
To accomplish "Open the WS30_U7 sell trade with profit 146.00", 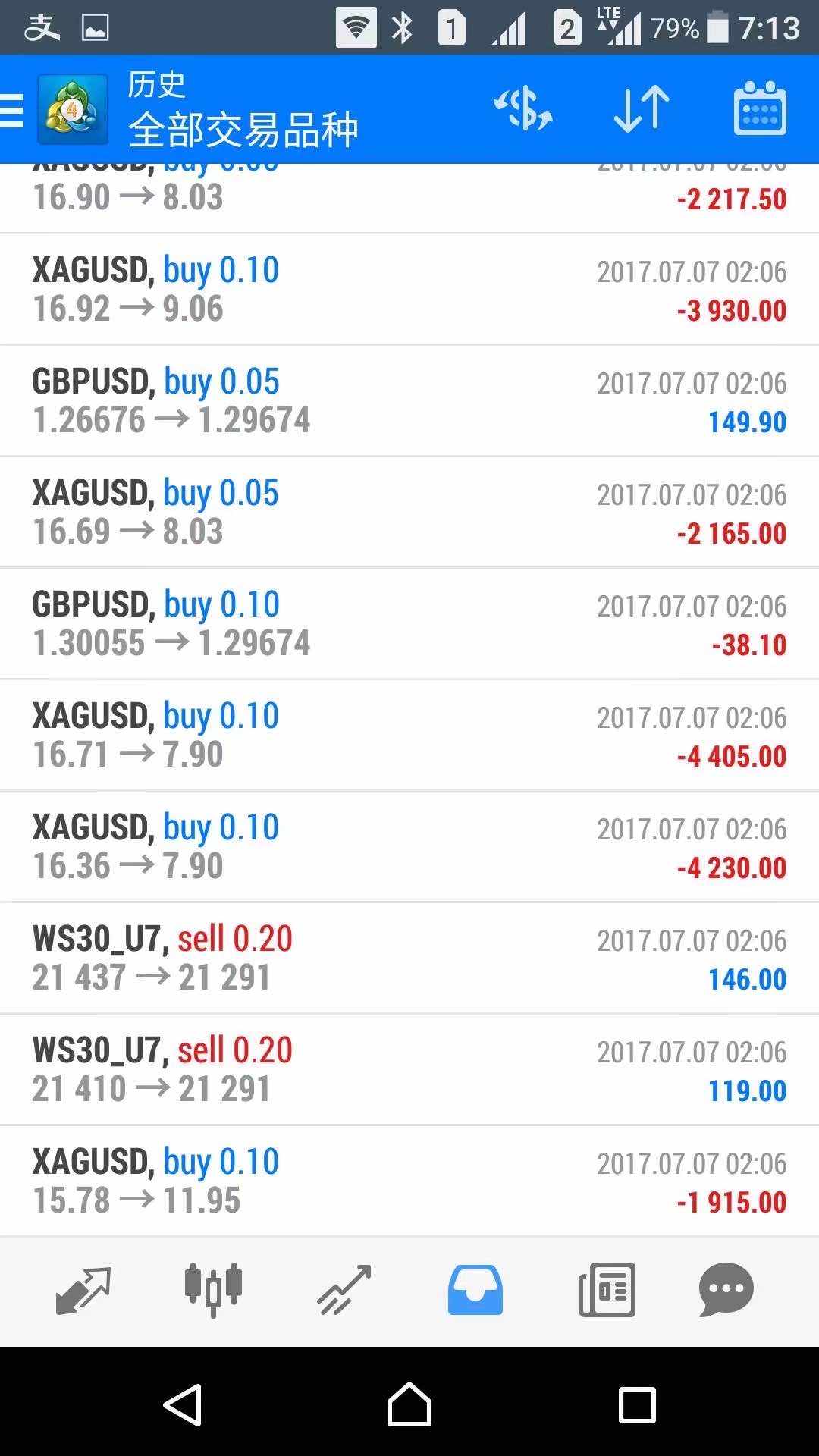I will pyautogui.click(x=409, y=959).
